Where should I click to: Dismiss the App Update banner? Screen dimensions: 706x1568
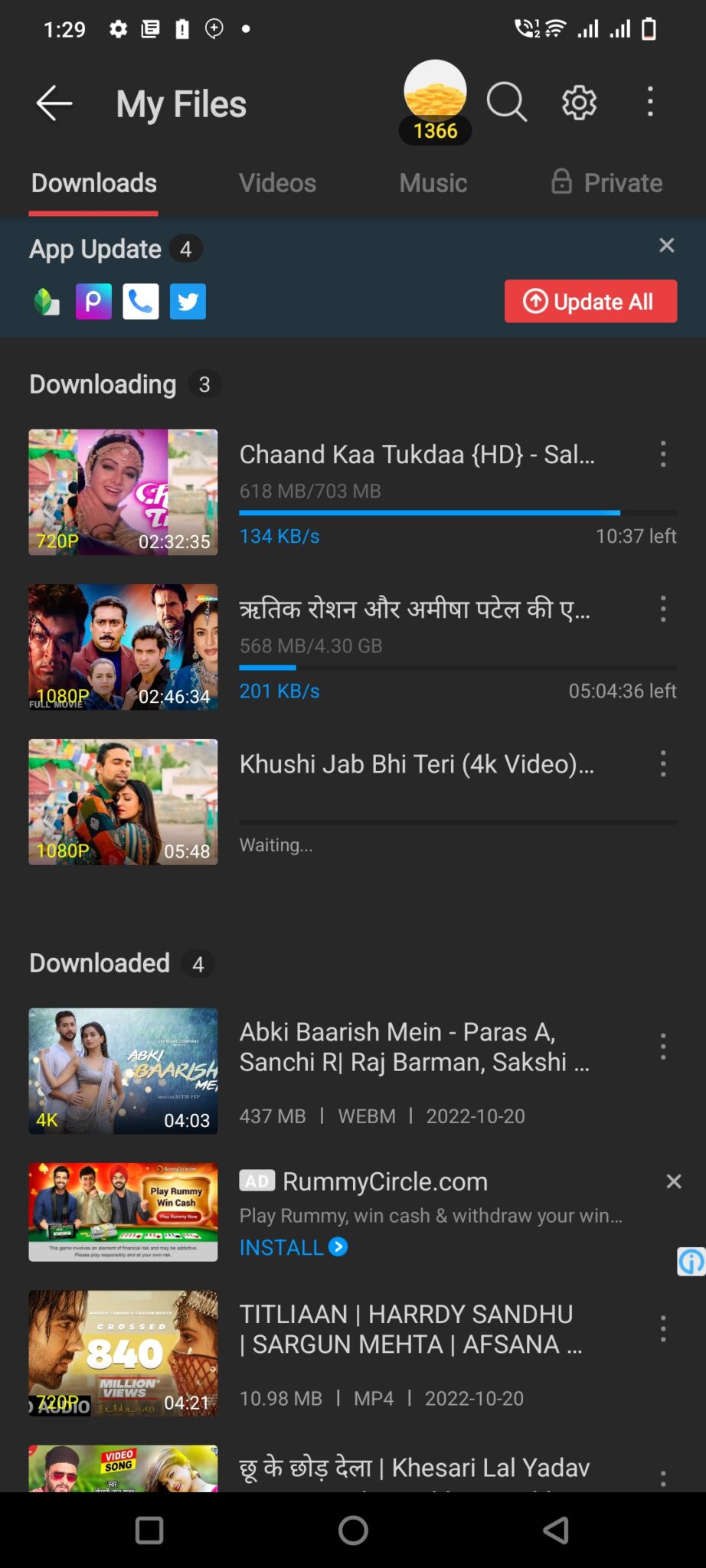click(666, 245)
